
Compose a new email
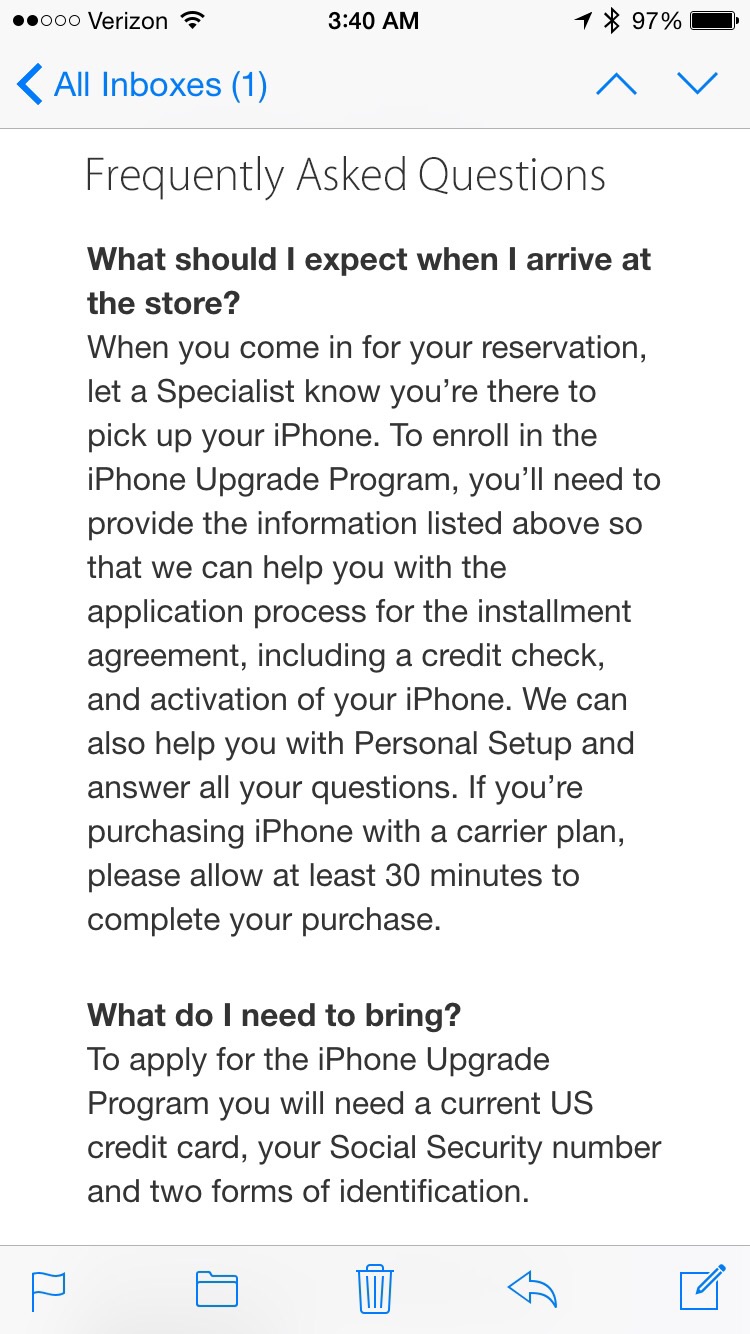tap(702, 1287)
